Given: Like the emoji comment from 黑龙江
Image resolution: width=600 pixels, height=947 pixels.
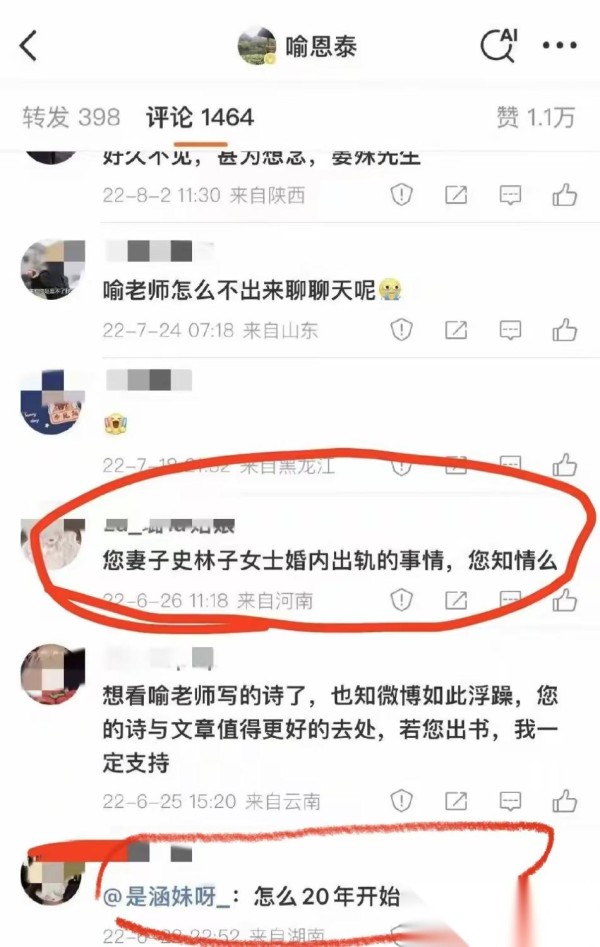Looking at the screenshot, I should [565, 464].
